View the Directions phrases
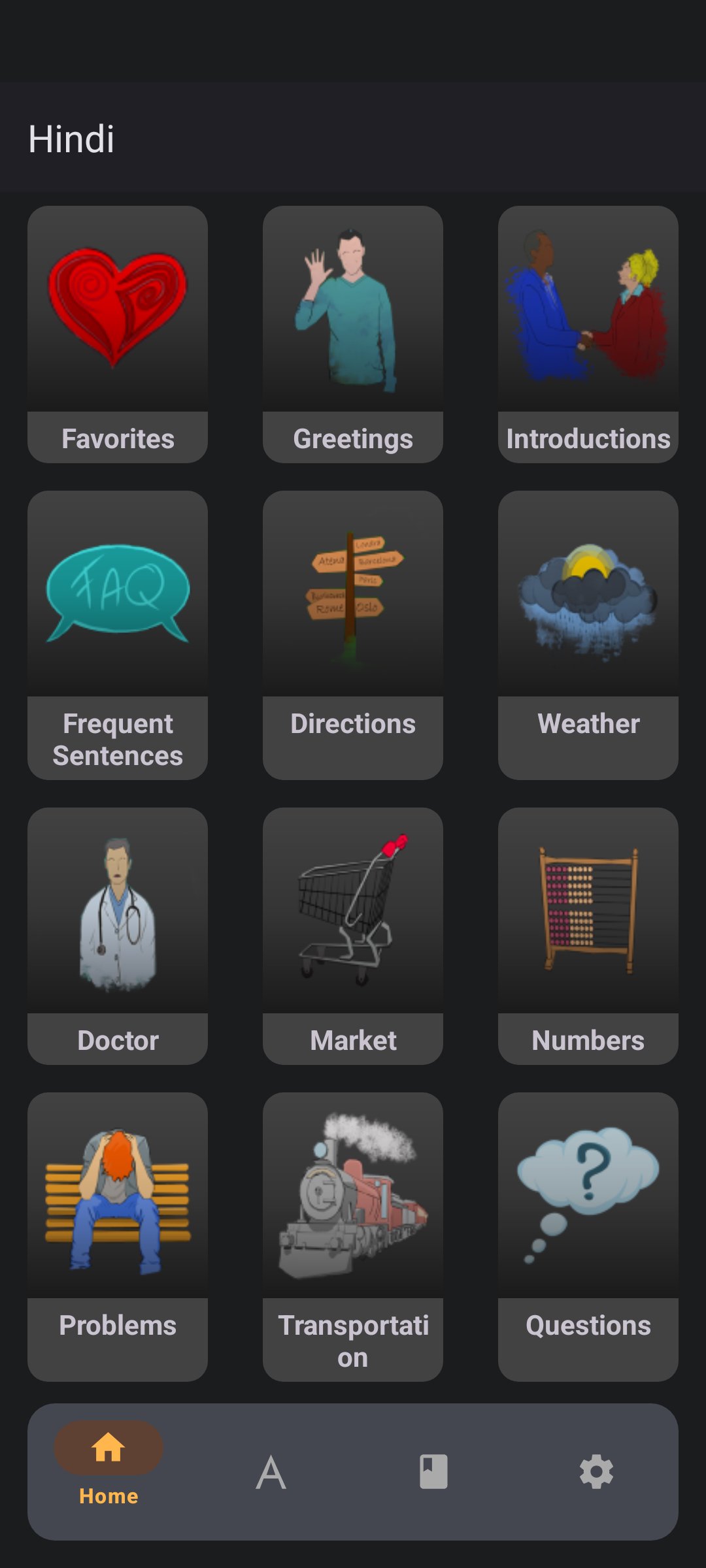706x1568 pixels. coord(353,634)
